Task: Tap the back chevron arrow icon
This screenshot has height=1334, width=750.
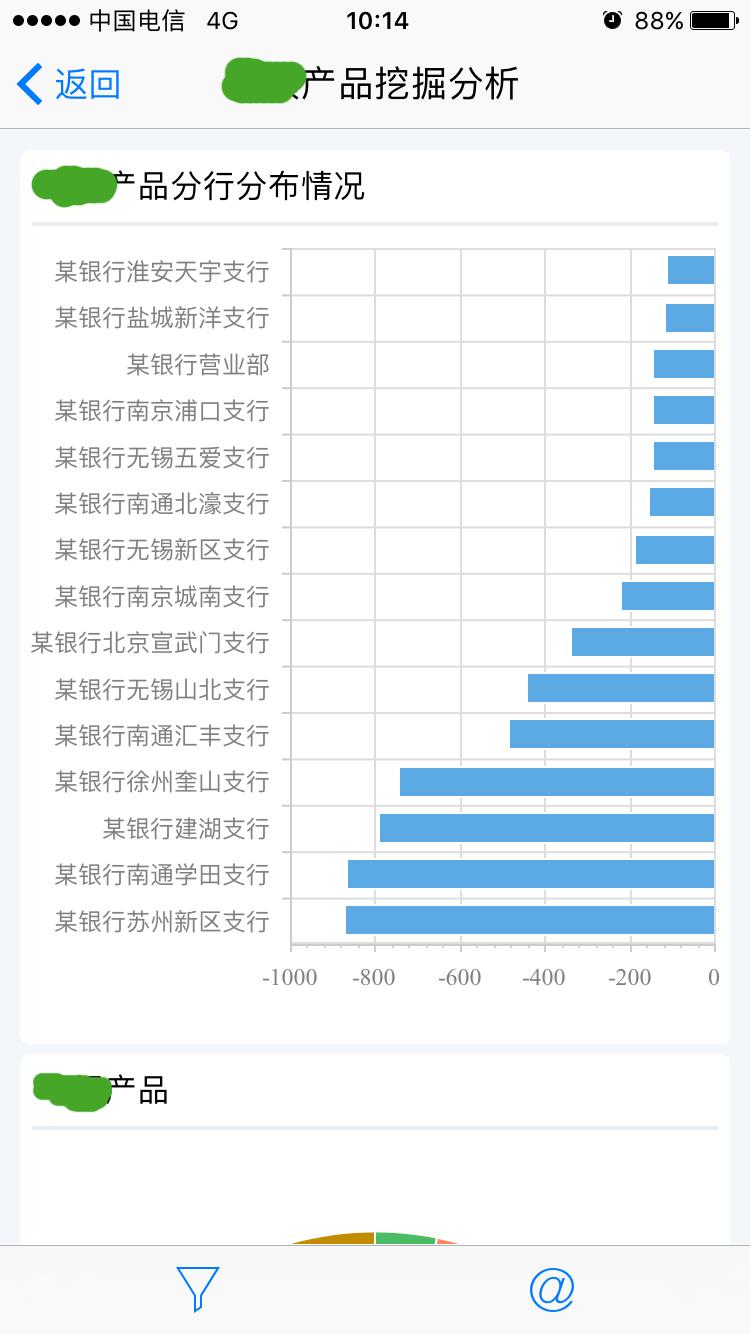Action: [29, 84]
